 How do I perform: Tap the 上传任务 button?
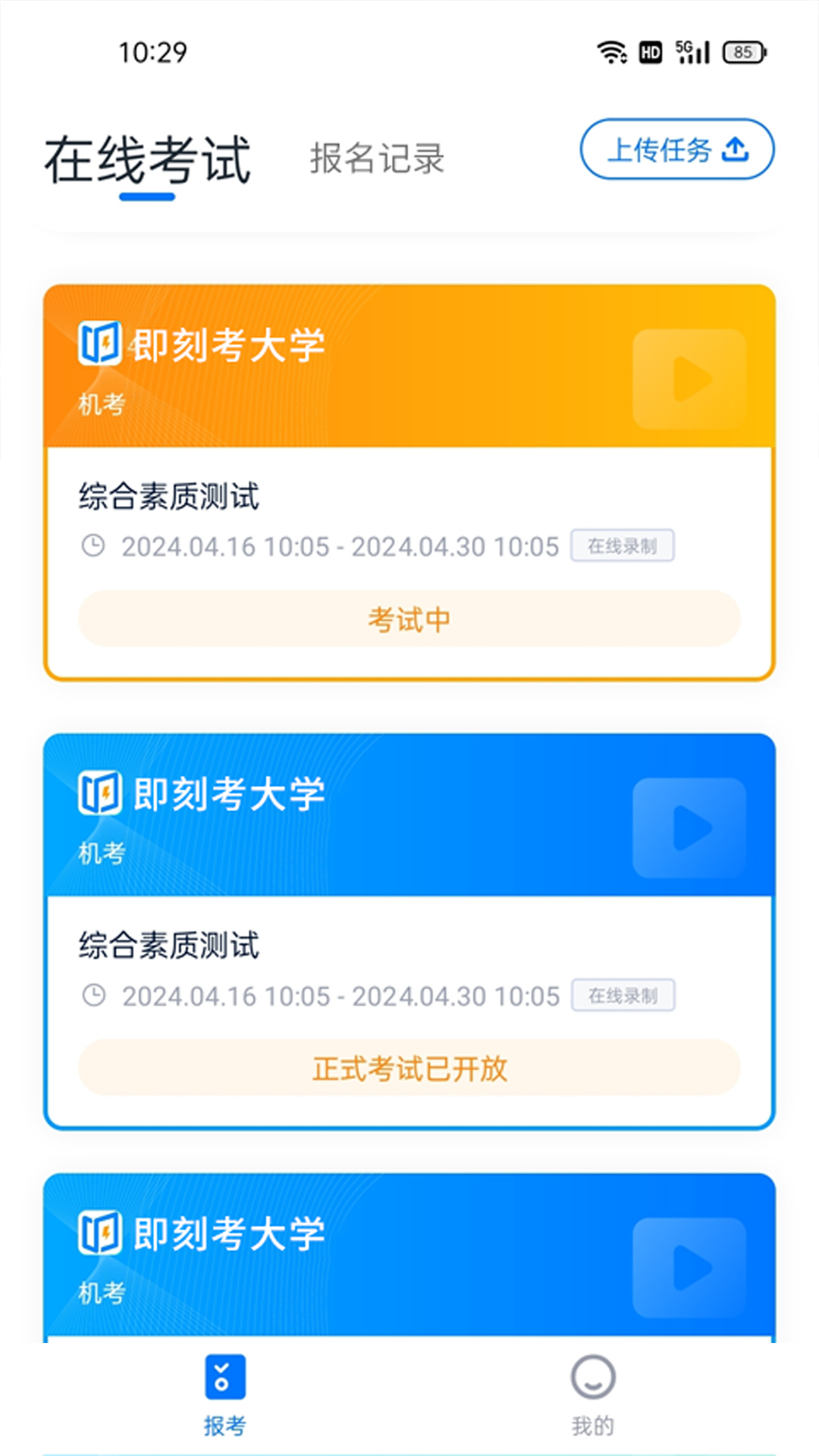(677, 150)
